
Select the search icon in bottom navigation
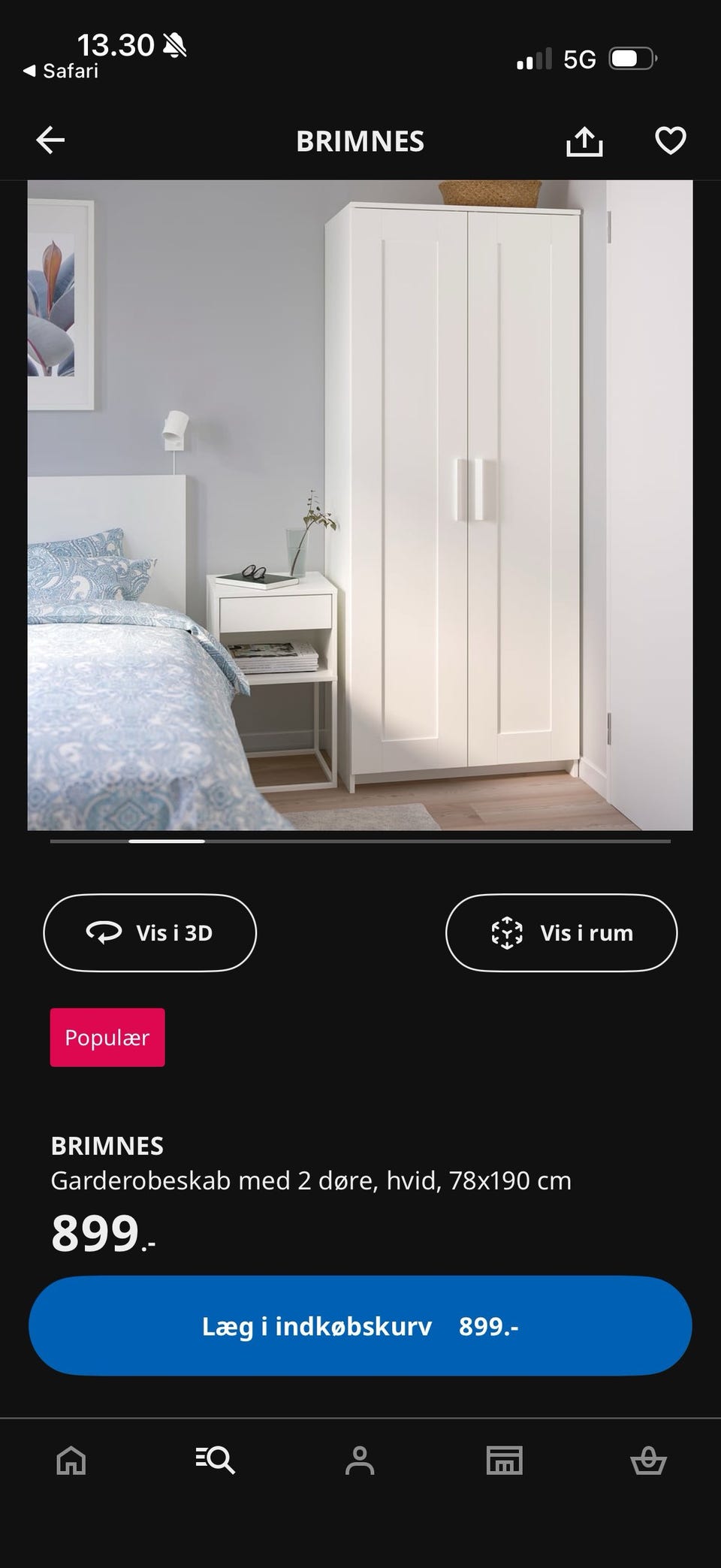(216, 1461)
